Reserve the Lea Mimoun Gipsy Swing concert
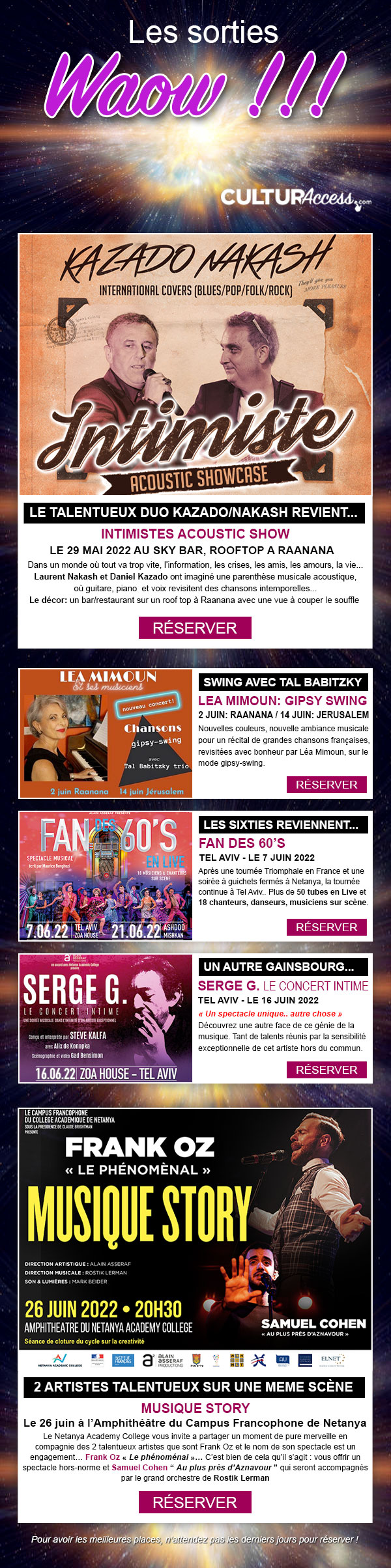This screenshot has width=391, height=1568. point(326,784)
